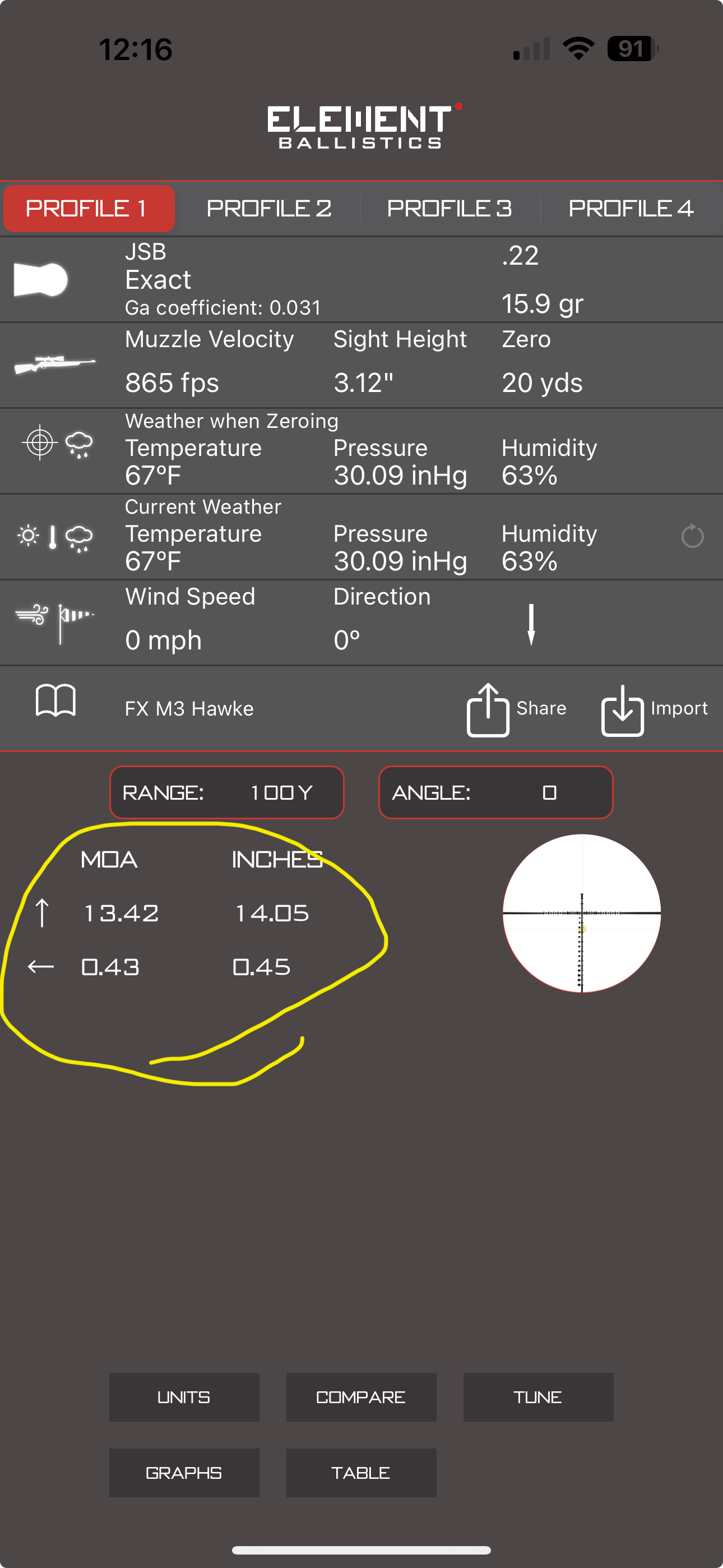Tap the Compare button
Viewport: 723px width, 1568px height.
point(361,1397)
